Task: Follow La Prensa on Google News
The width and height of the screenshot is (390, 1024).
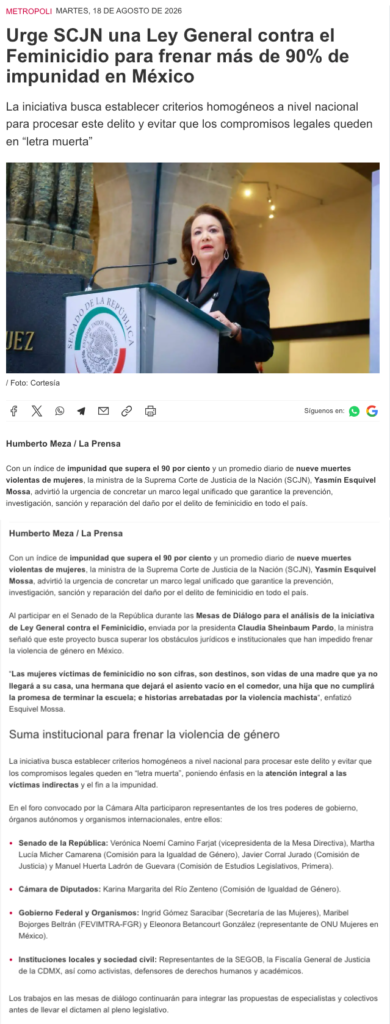Action: [372, 411]
